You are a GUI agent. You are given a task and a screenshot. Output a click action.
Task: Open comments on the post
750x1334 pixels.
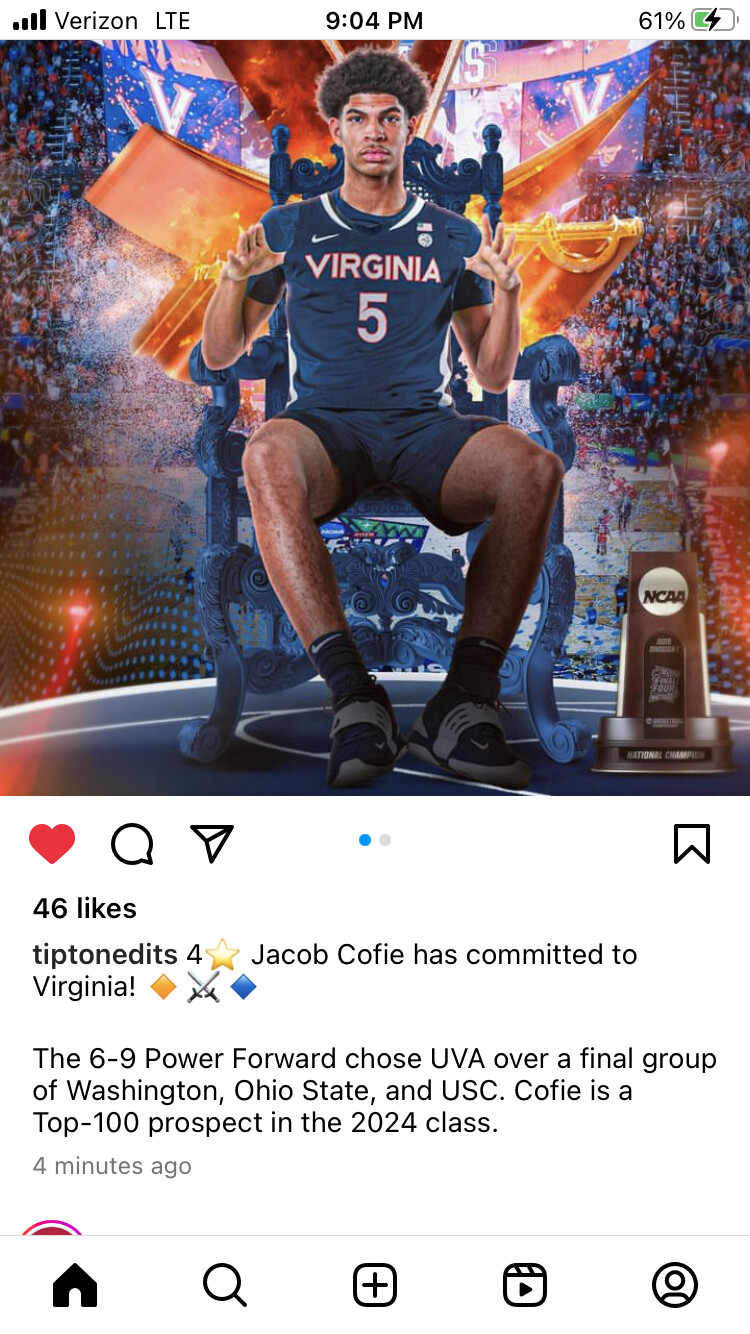click(x=132, y=844)
